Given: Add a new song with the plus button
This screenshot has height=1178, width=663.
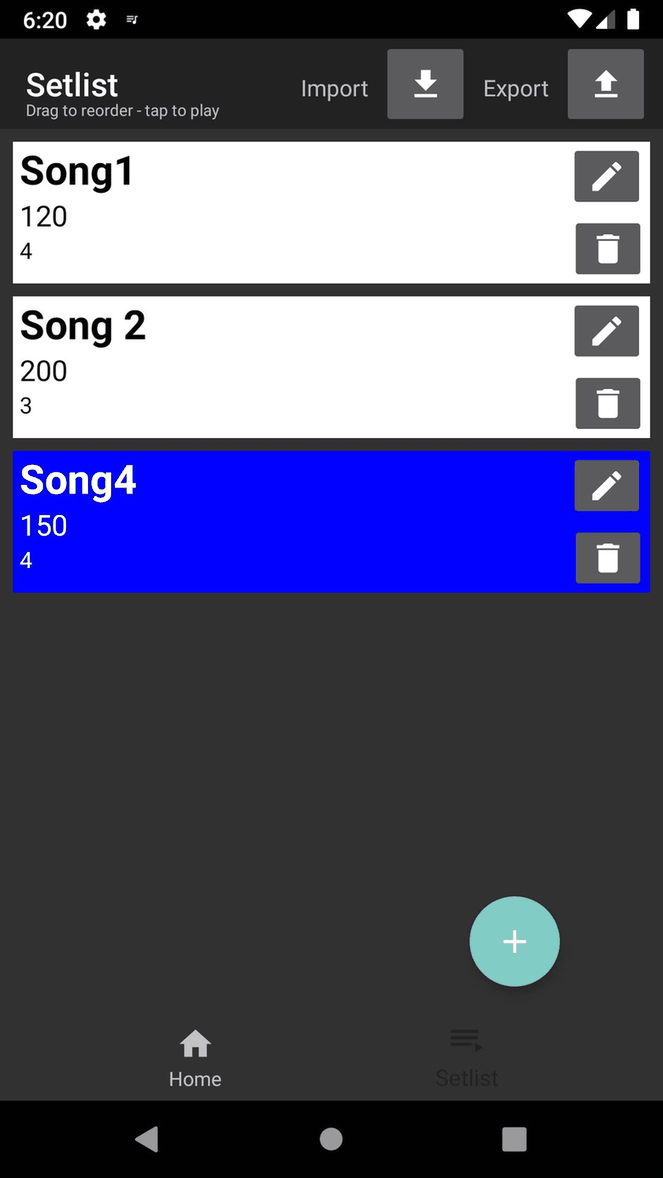Looking at the screenshot, I should (x=514, y=941).
